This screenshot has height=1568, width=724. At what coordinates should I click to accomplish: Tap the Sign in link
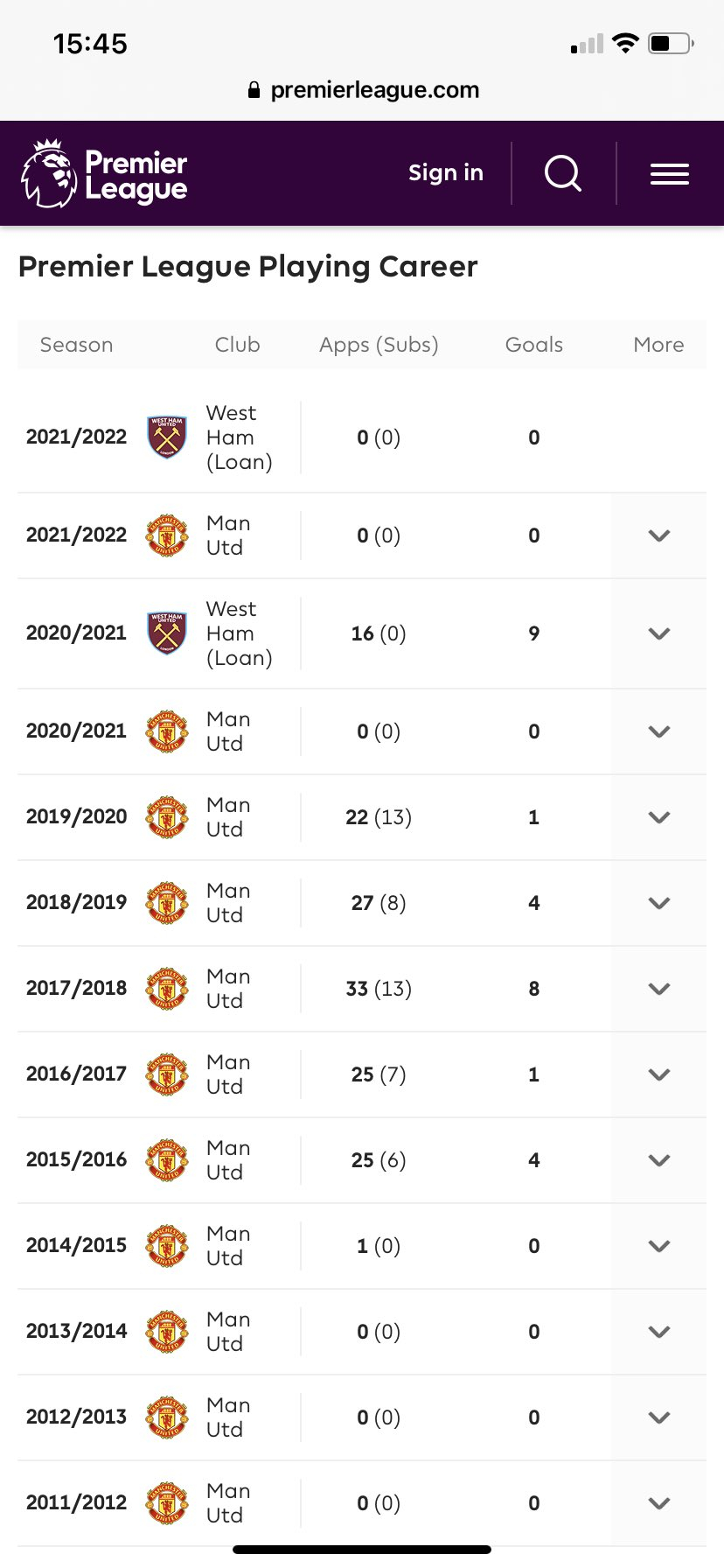446,172
